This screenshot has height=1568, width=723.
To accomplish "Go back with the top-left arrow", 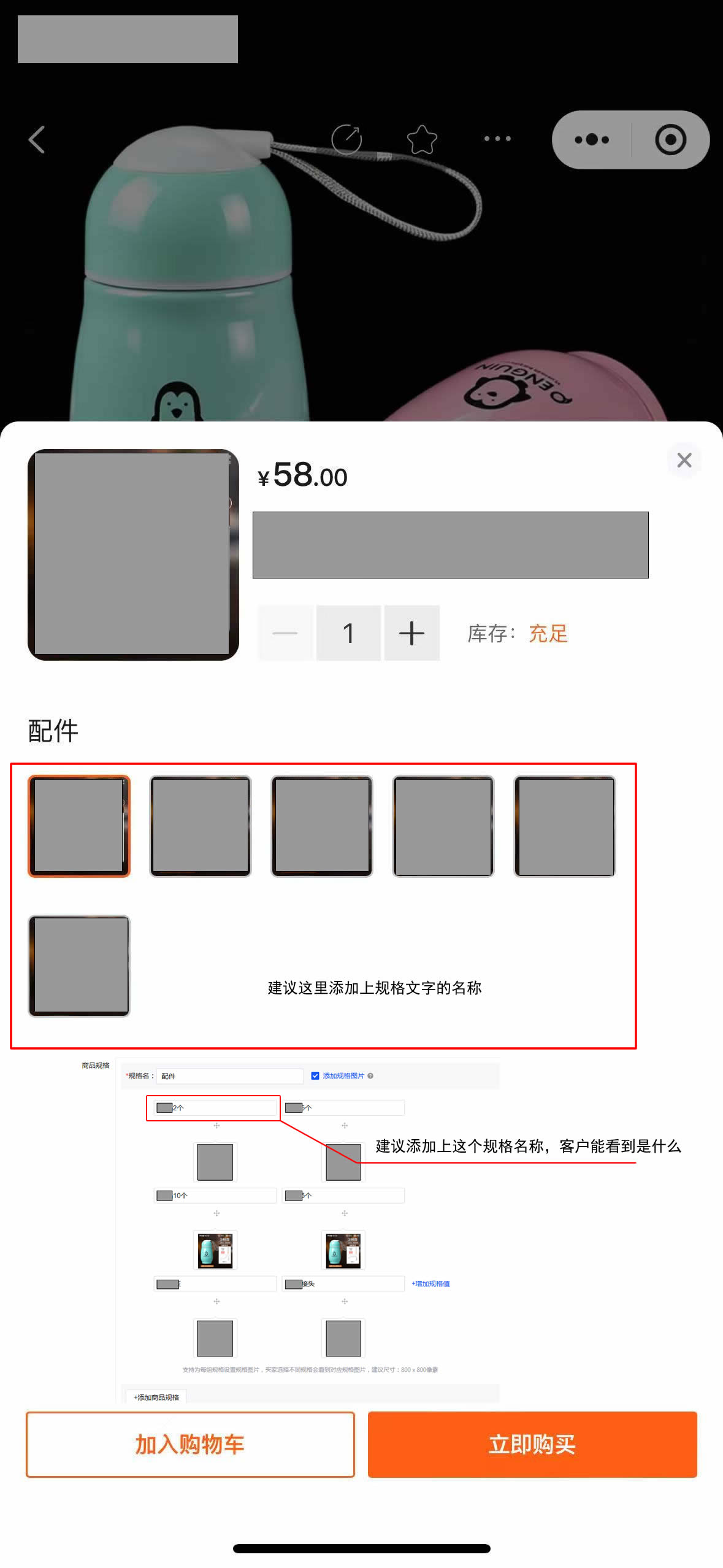I will coord(37,139).
